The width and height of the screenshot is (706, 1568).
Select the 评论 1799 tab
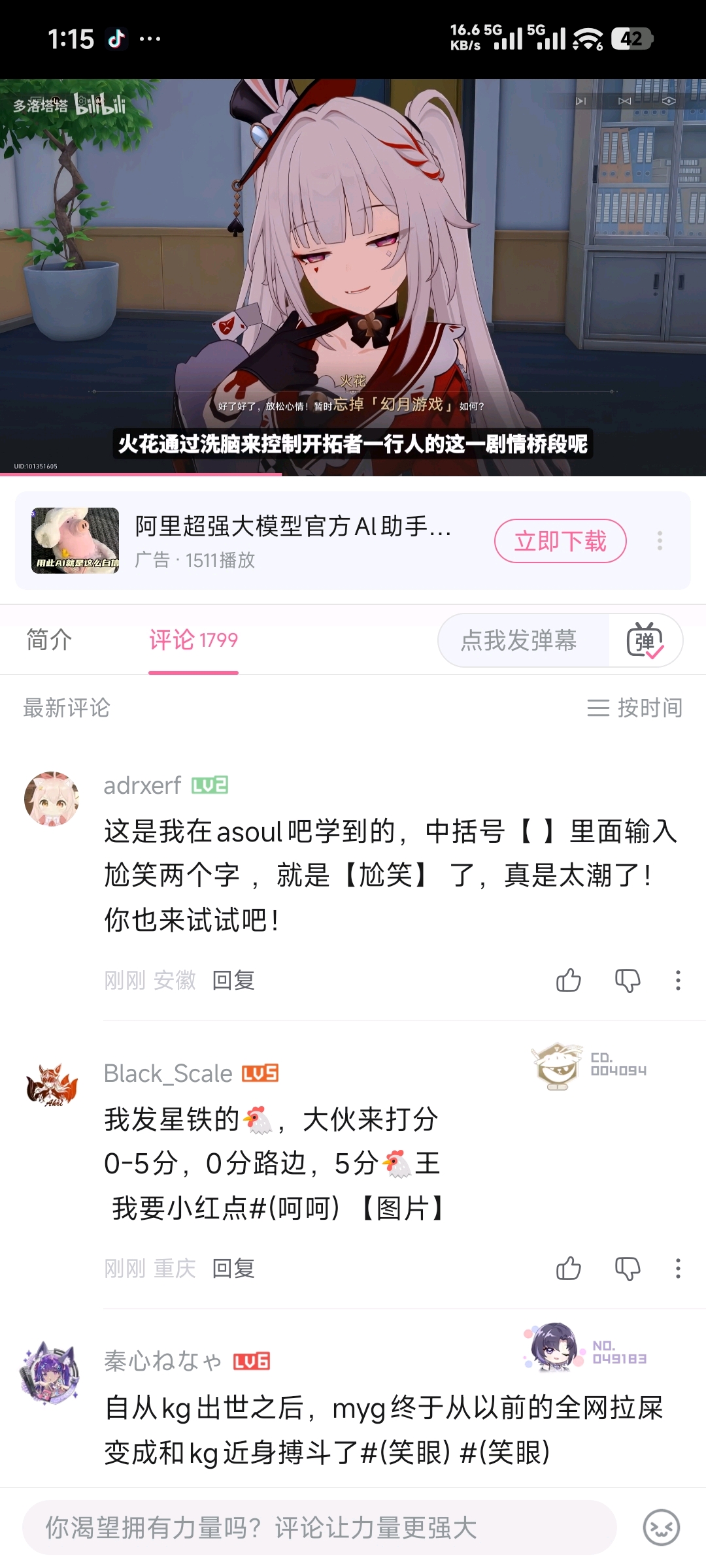[x=193, y=640]
